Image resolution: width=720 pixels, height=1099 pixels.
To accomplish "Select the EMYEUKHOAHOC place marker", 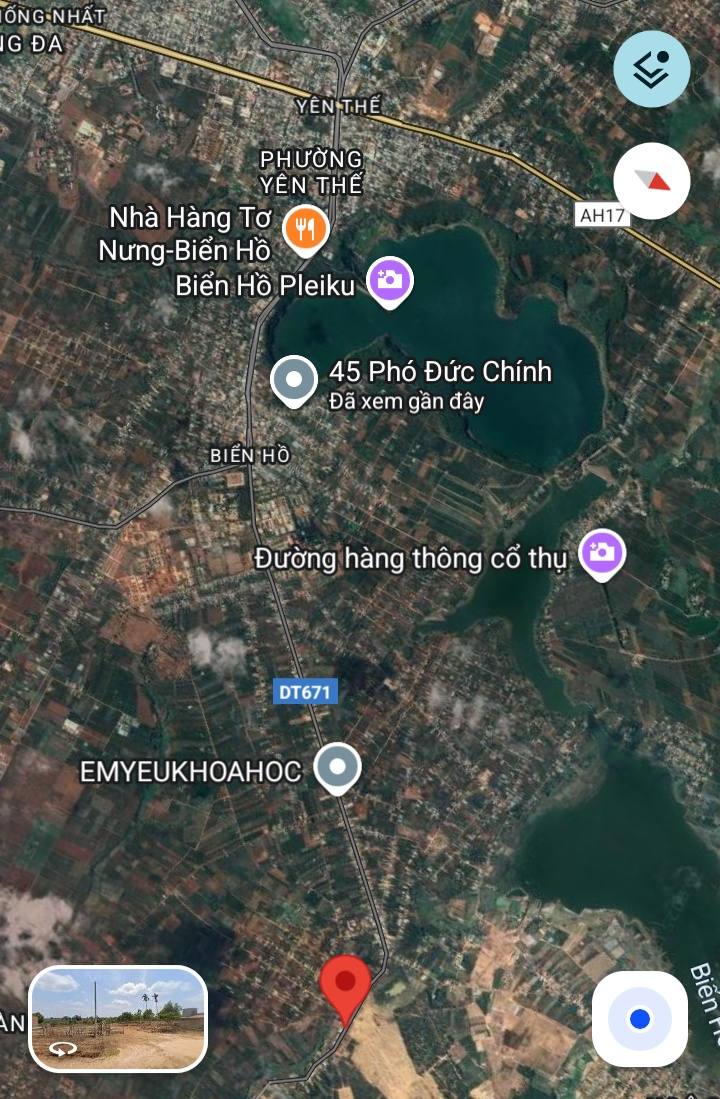I will (x=338, y=768).
